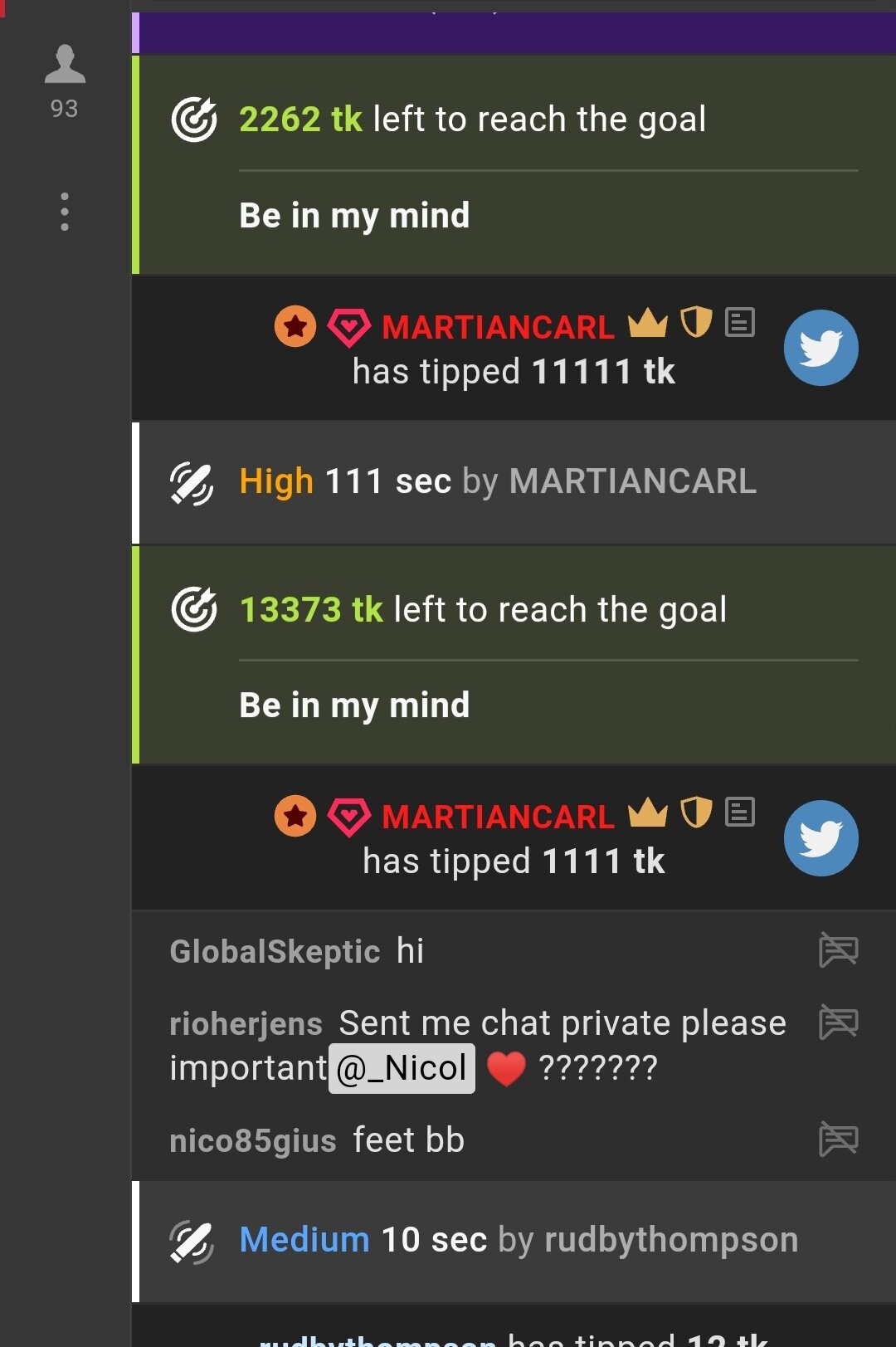Image resolution: width=896 pixels, height=1347 pixels.
Task: Open MARTIANCARL's profile from the 11111 tk tip
Action: tap(497, 327)
